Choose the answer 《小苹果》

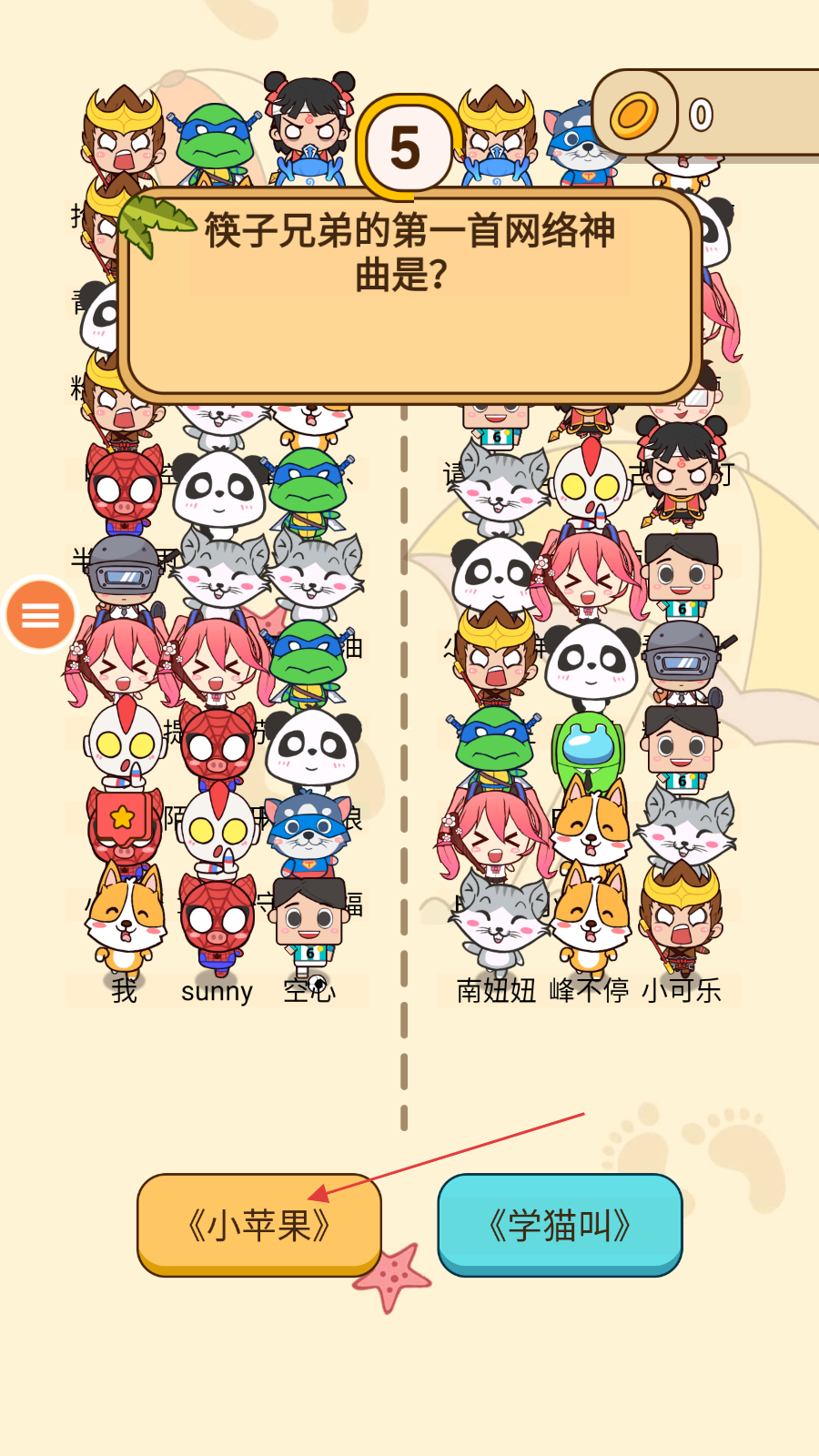258,1225
